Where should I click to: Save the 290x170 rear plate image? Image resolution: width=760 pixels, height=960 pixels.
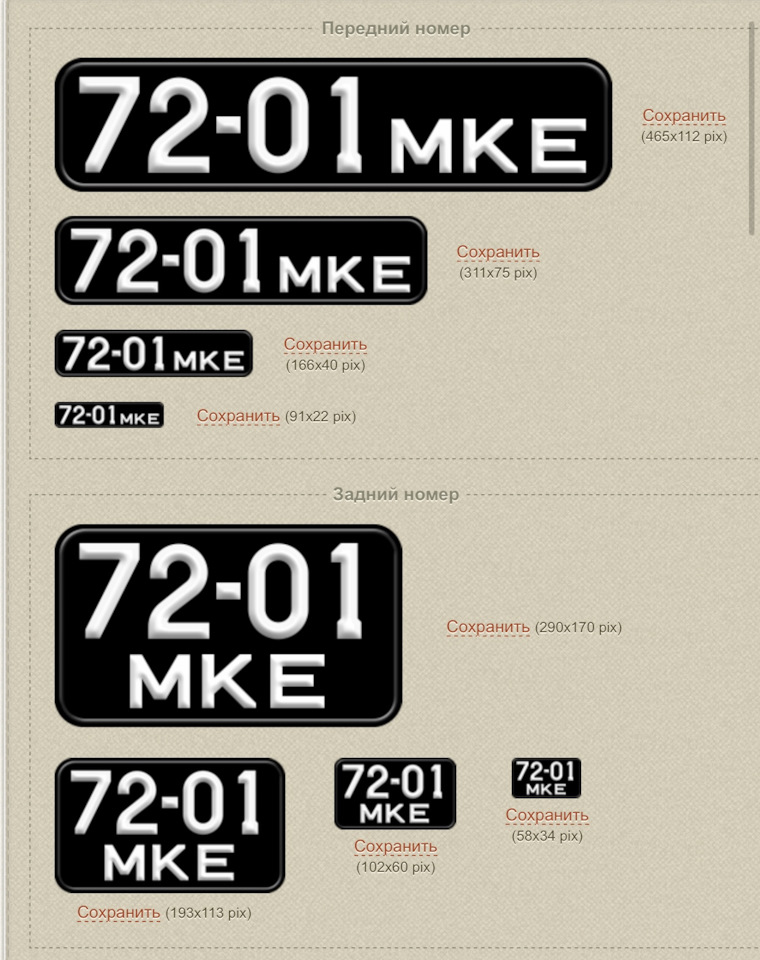(488, 627)
